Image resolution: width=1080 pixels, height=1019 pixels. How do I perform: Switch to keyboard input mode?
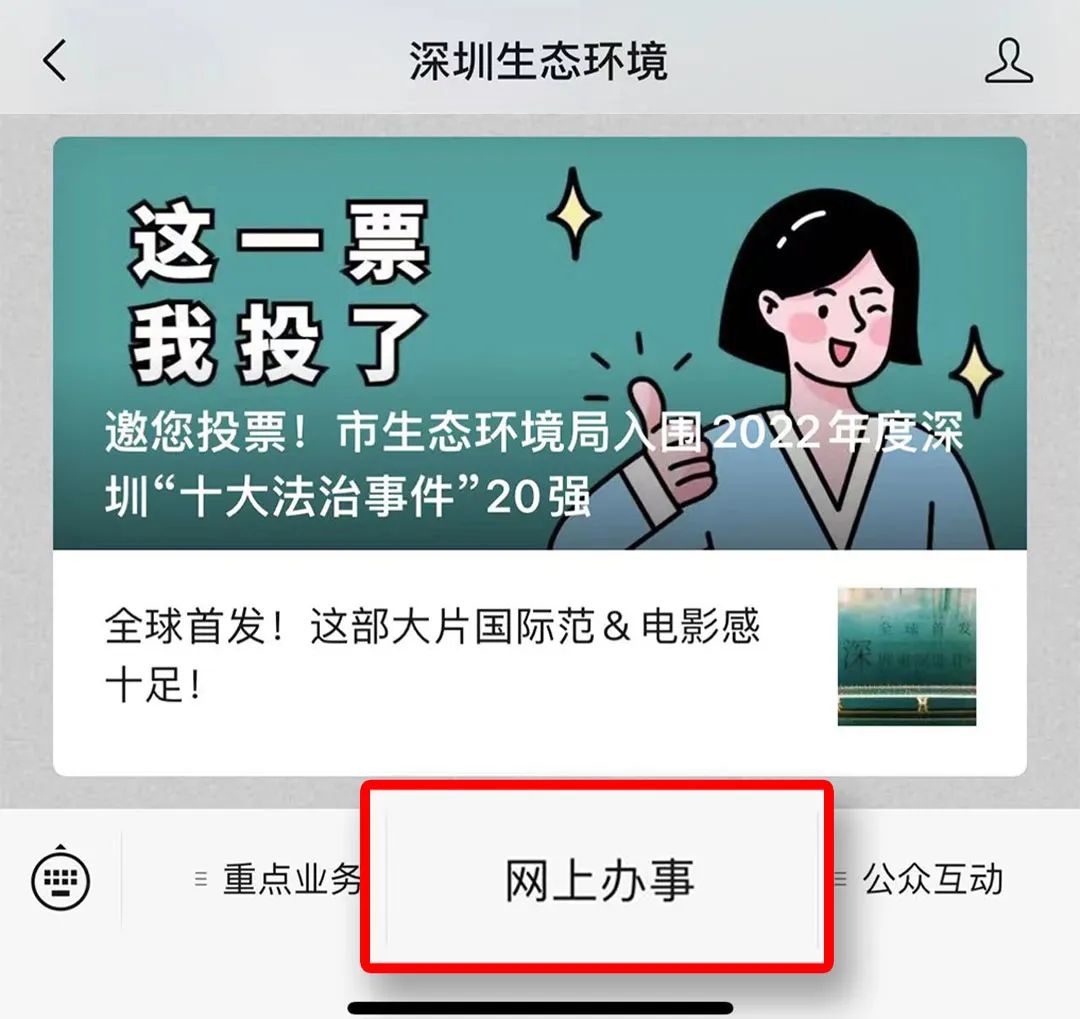click(x=61, y=880)
